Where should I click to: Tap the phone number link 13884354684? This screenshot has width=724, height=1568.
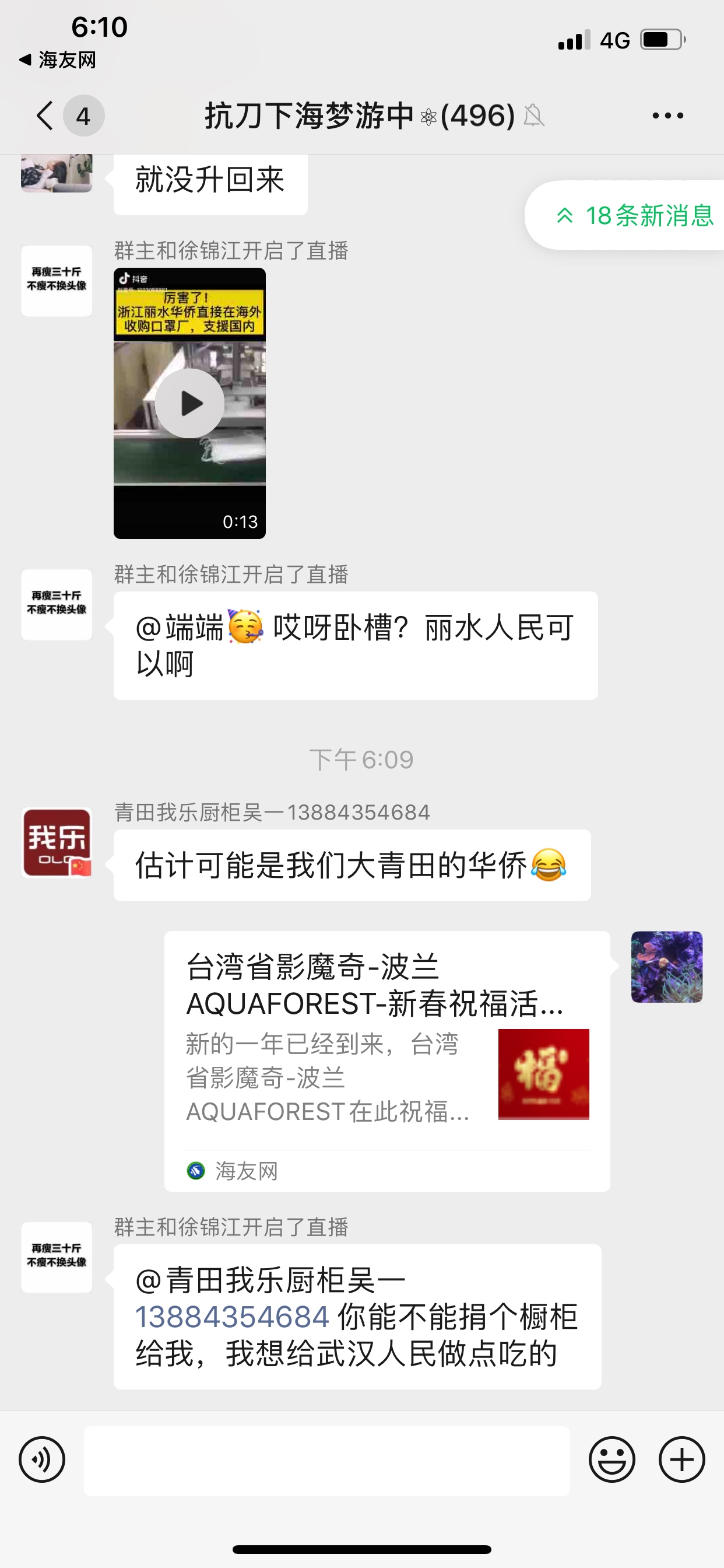(x=233, y=1317)
